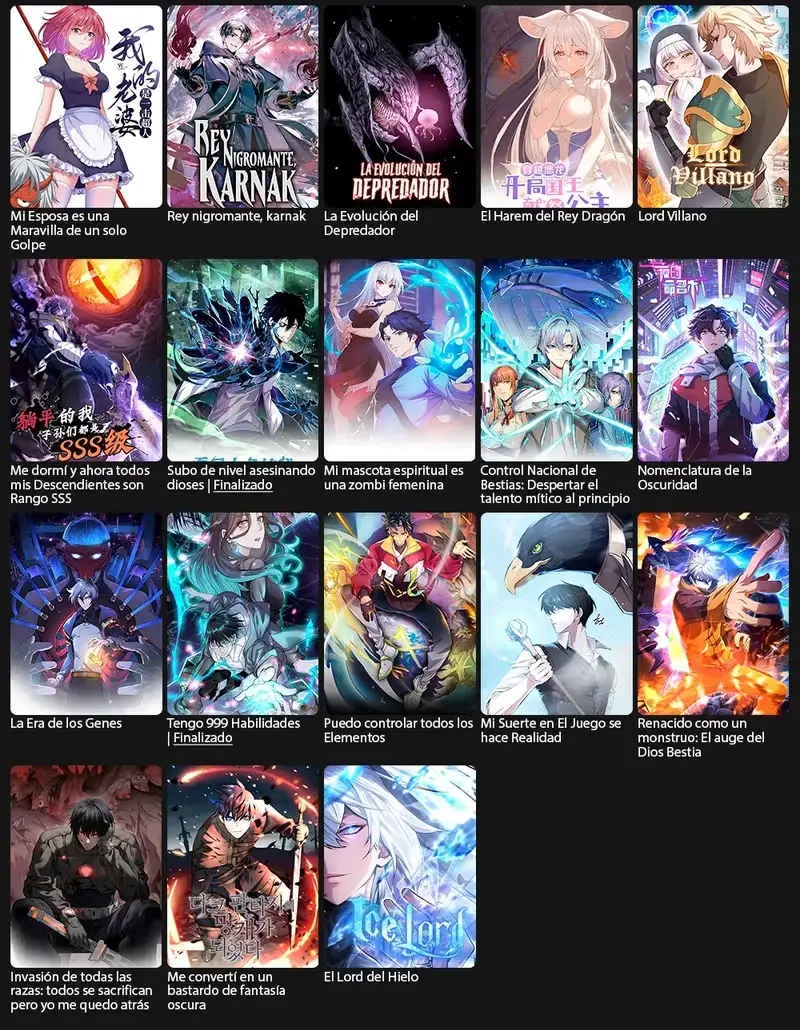View El Lord del Hielo manga
This screenshot has width=800, height=1030.
(400, 866)
